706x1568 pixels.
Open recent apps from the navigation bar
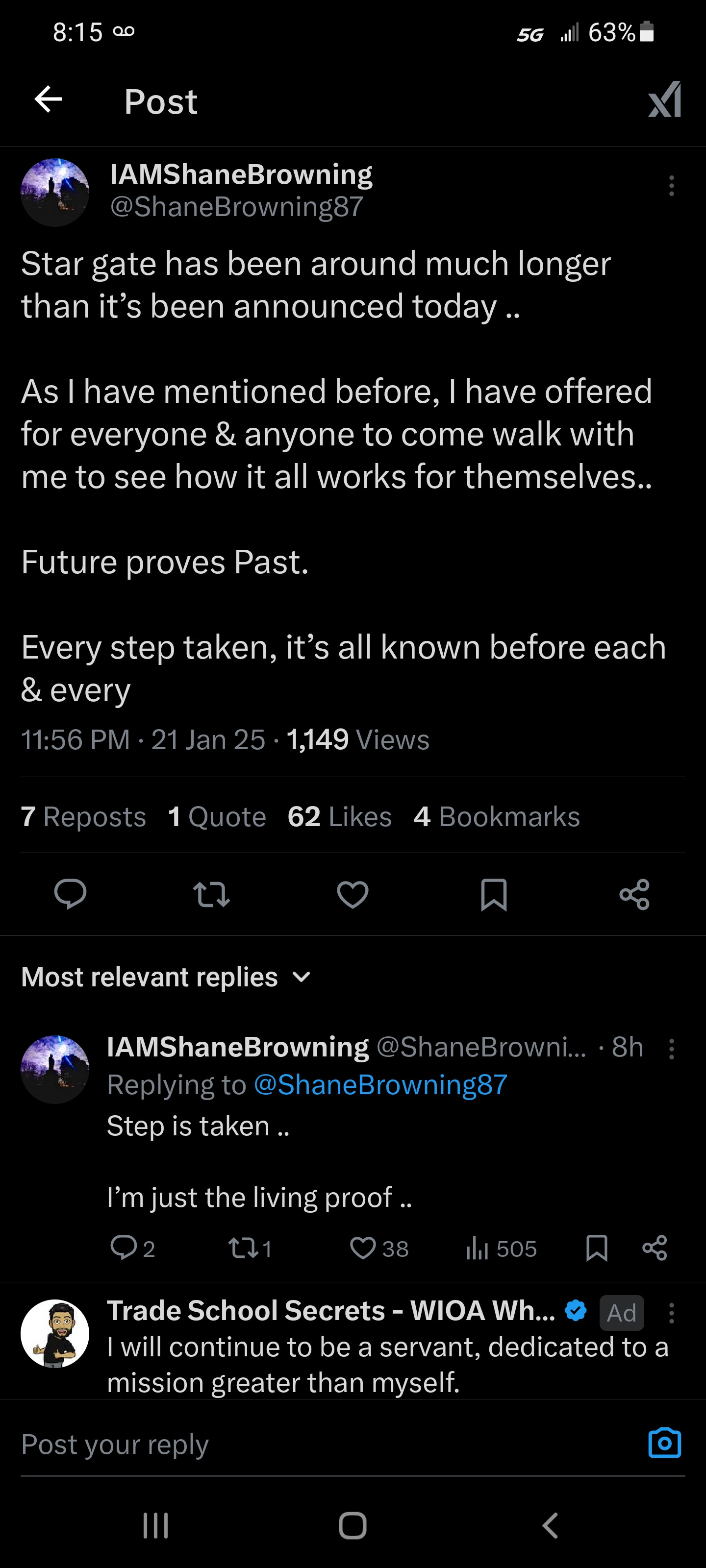pyautogui.click(x=155, y=1525)
